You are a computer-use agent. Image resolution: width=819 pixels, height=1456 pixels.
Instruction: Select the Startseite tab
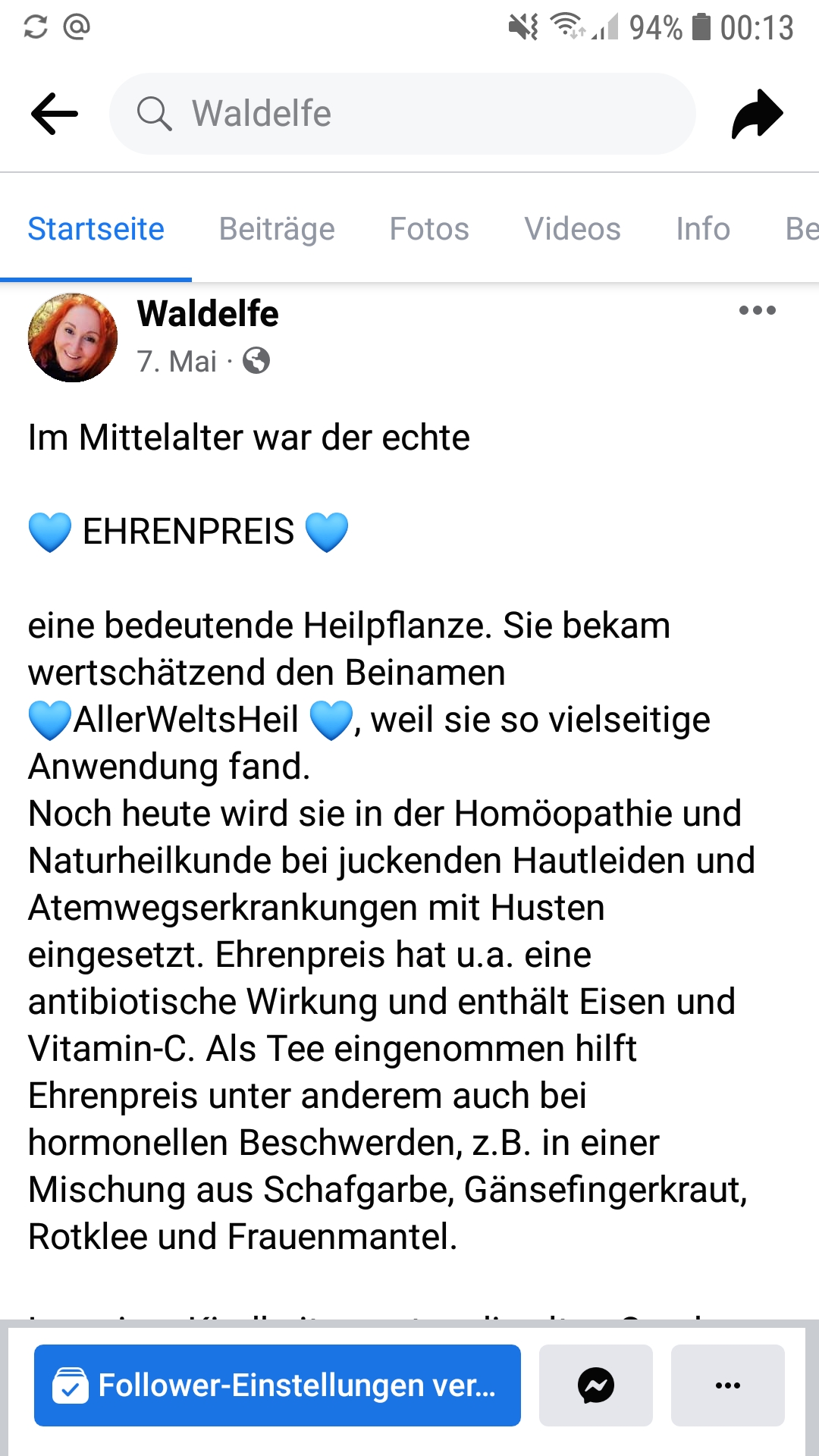coord(96,229)
